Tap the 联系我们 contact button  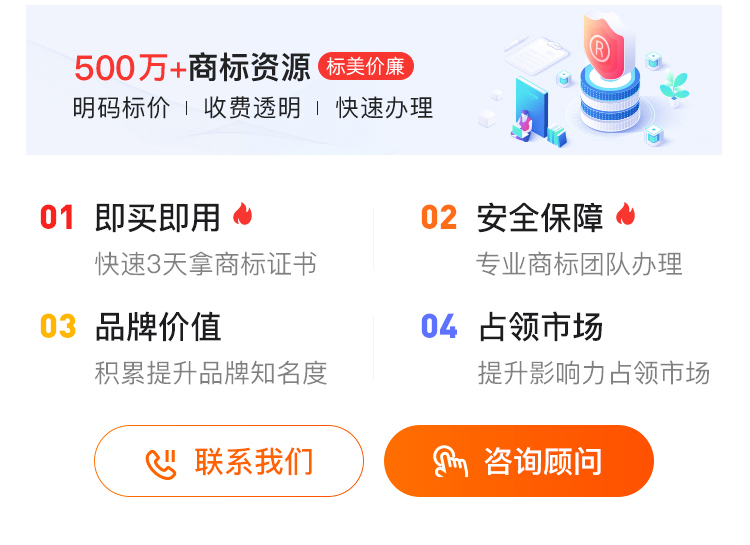pos(229,461)
